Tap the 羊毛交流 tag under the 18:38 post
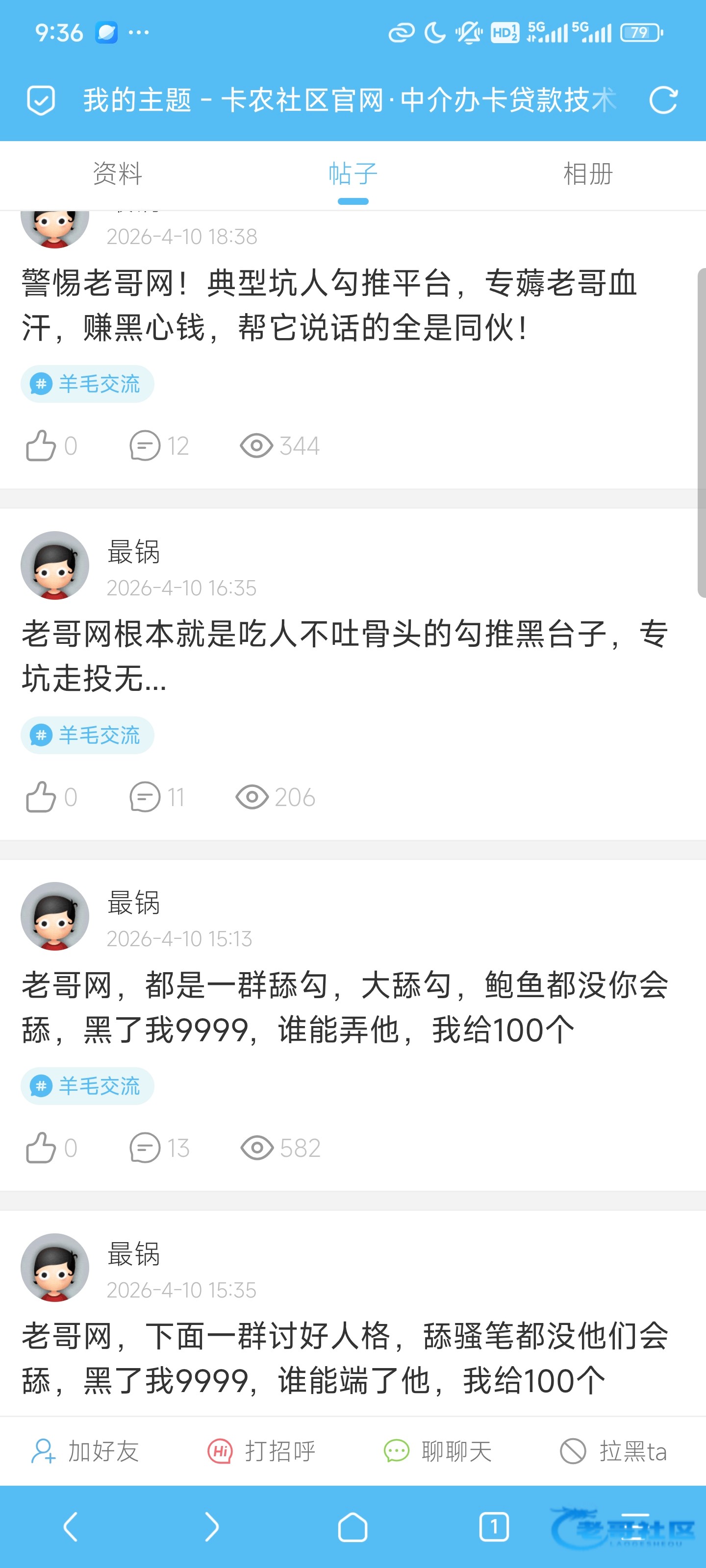706x1568 pixels. [x=88, y=384]
